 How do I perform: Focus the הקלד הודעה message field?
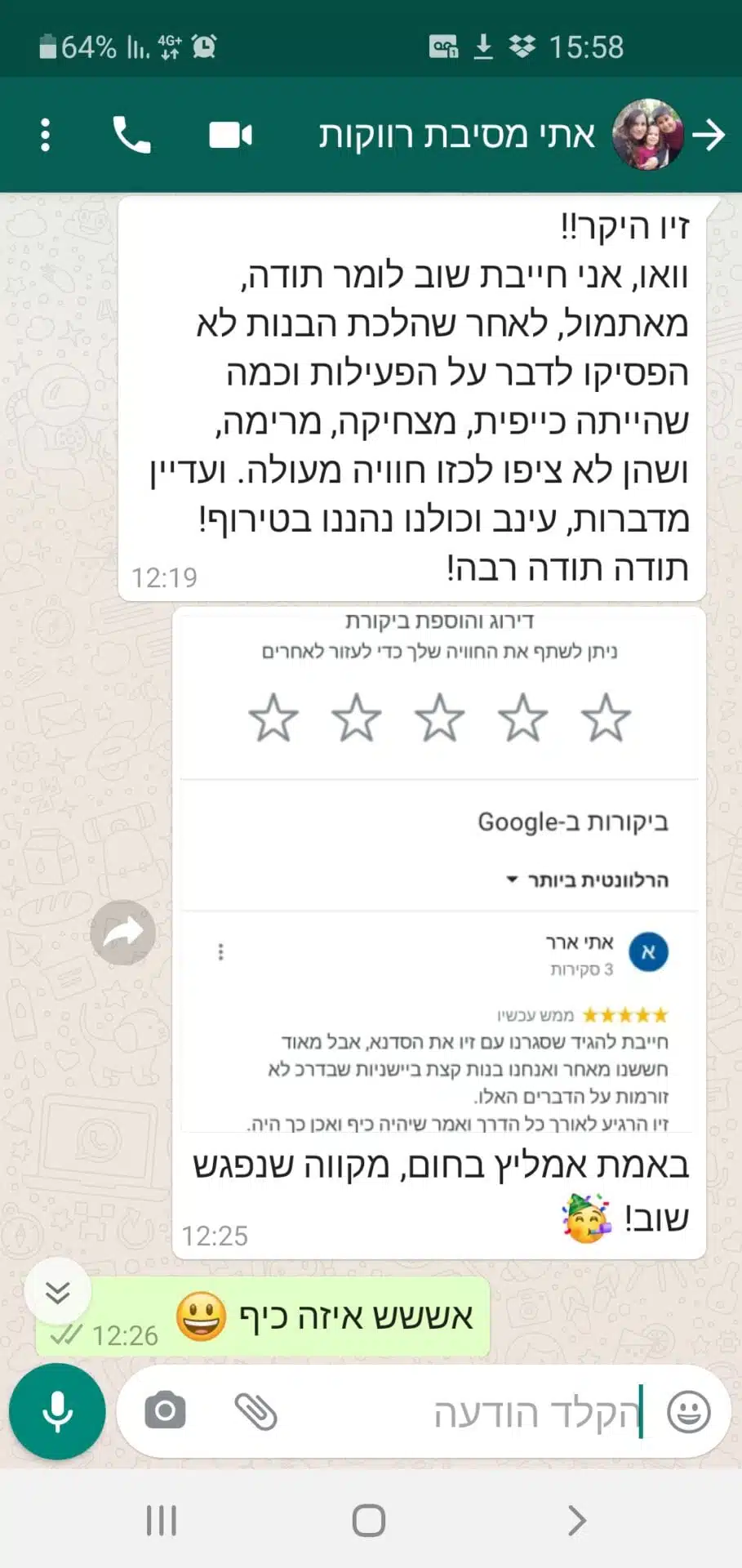[473, 1413]
